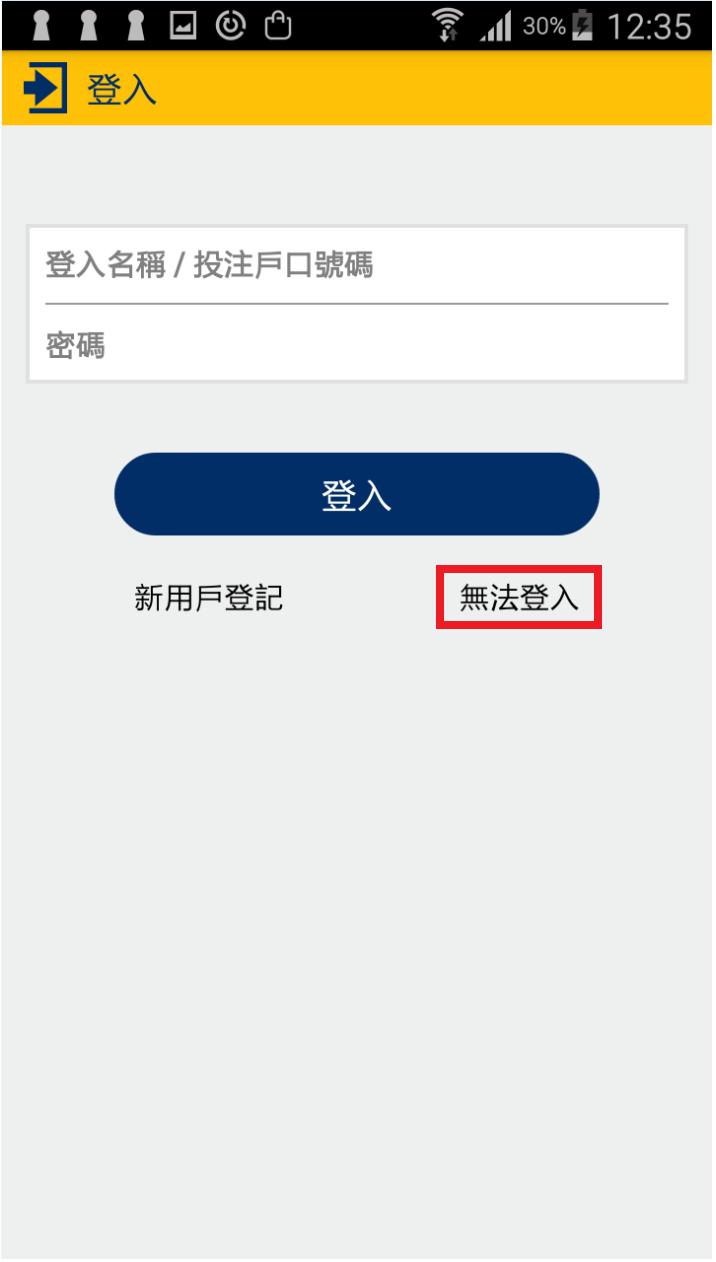This screenshot has height=1262, width=716.
Task: Tap the 登入名稱 / 投注戶口號碼 field
Action: [356, 266]
